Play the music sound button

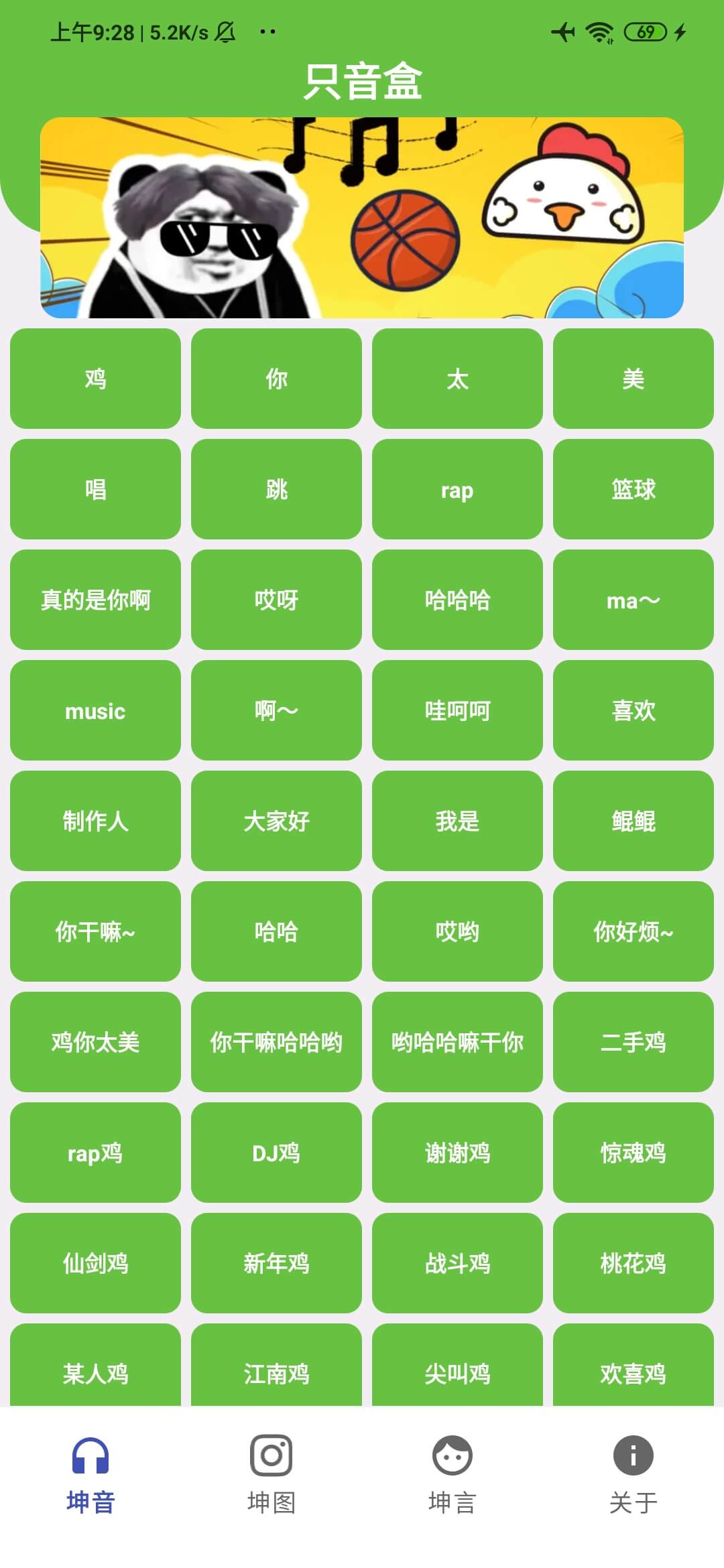[x=95, y=710]
